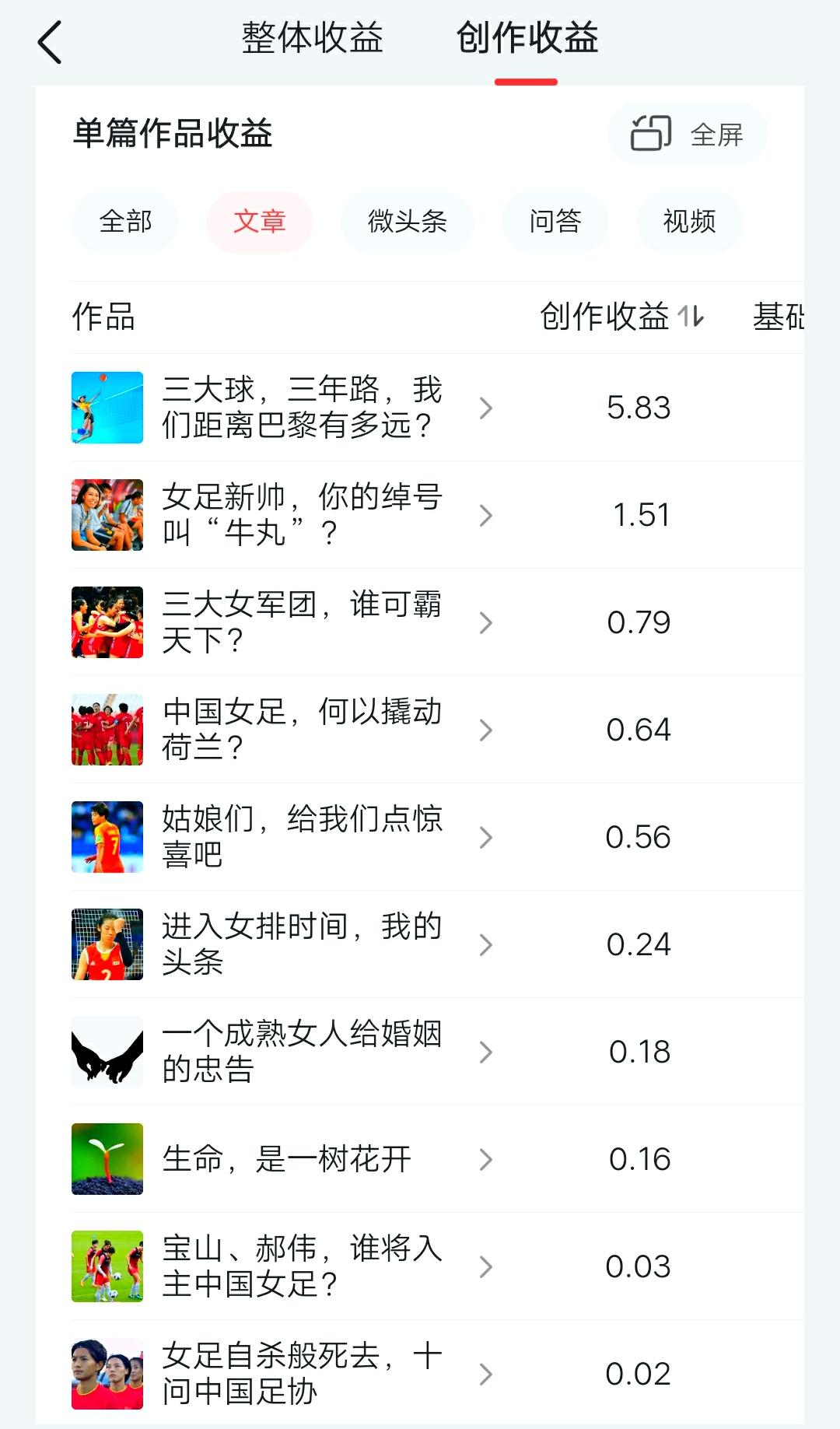Sort by 创作收益 column

621,317
